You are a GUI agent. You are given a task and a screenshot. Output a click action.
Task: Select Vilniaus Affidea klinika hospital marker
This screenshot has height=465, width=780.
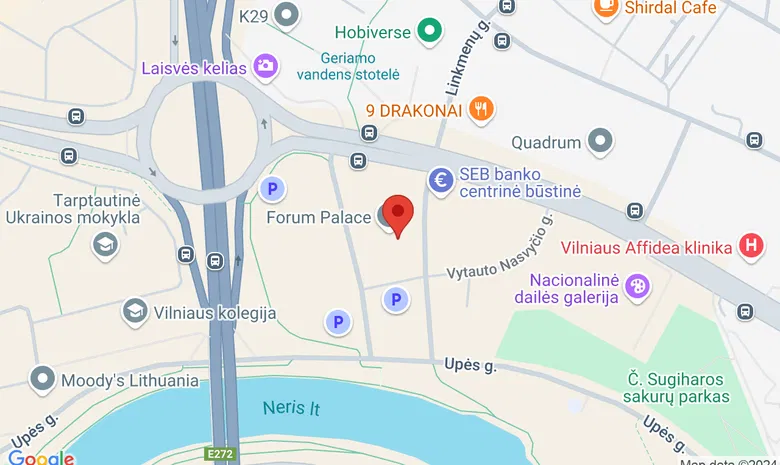pyautogui.click(x=751, y=246)
